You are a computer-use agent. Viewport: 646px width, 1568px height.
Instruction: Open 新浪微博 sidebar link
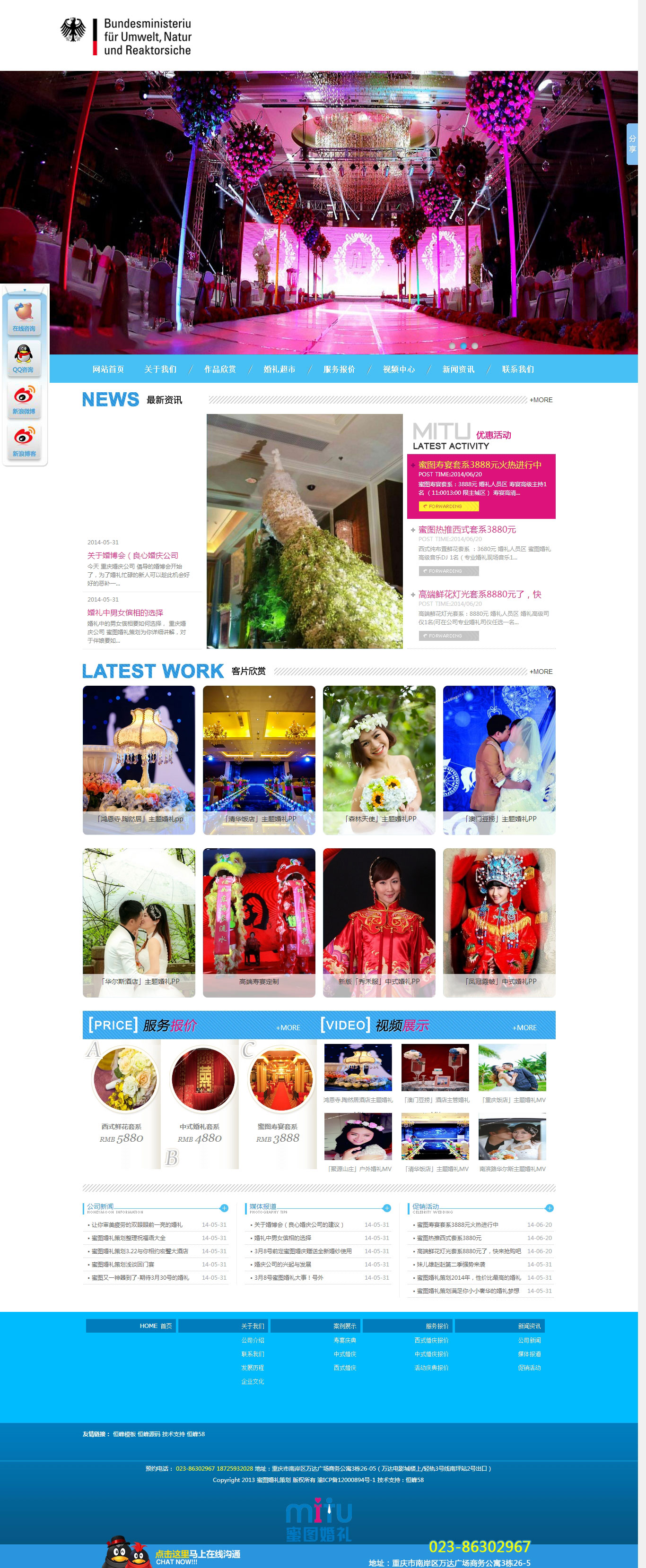[24, 400]
